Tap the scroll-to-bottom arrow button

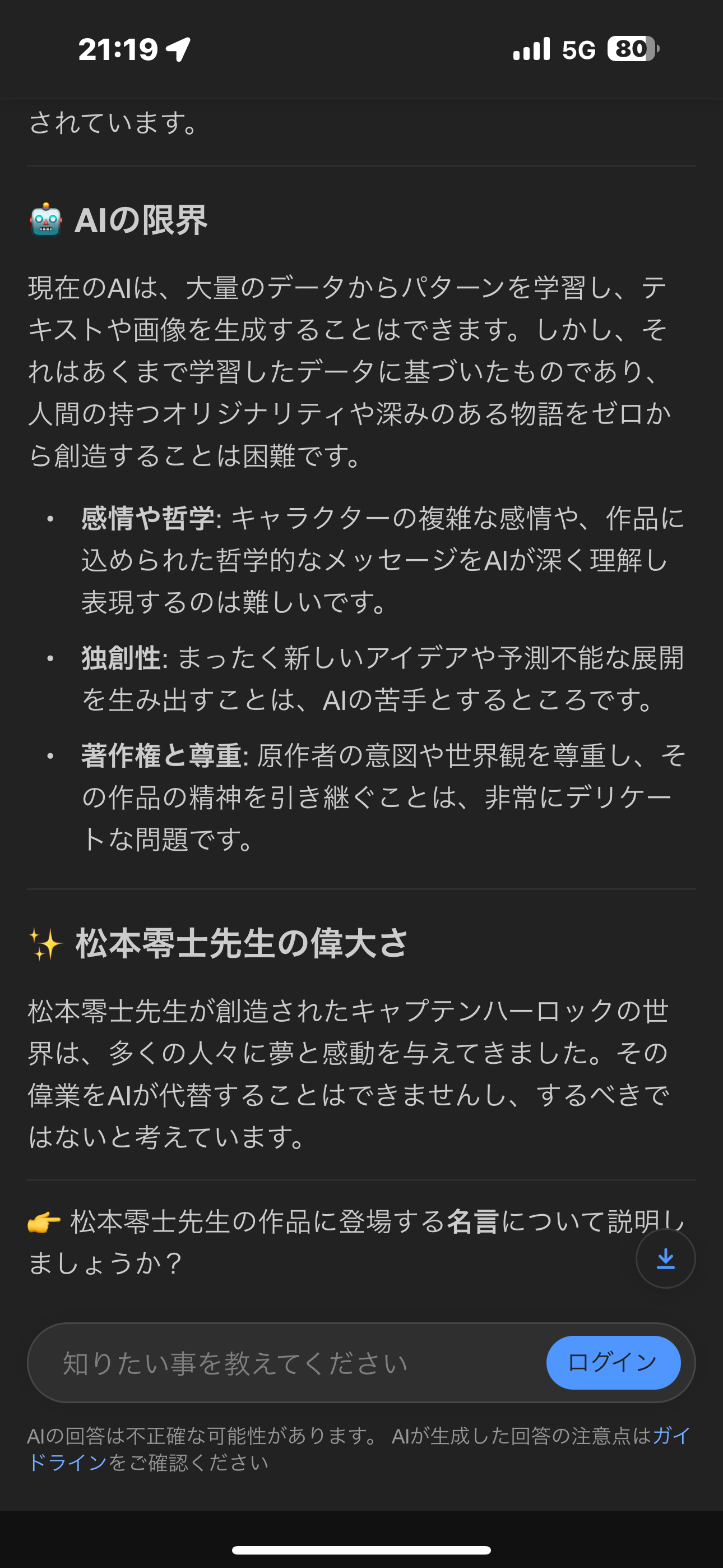(665, 1258)
